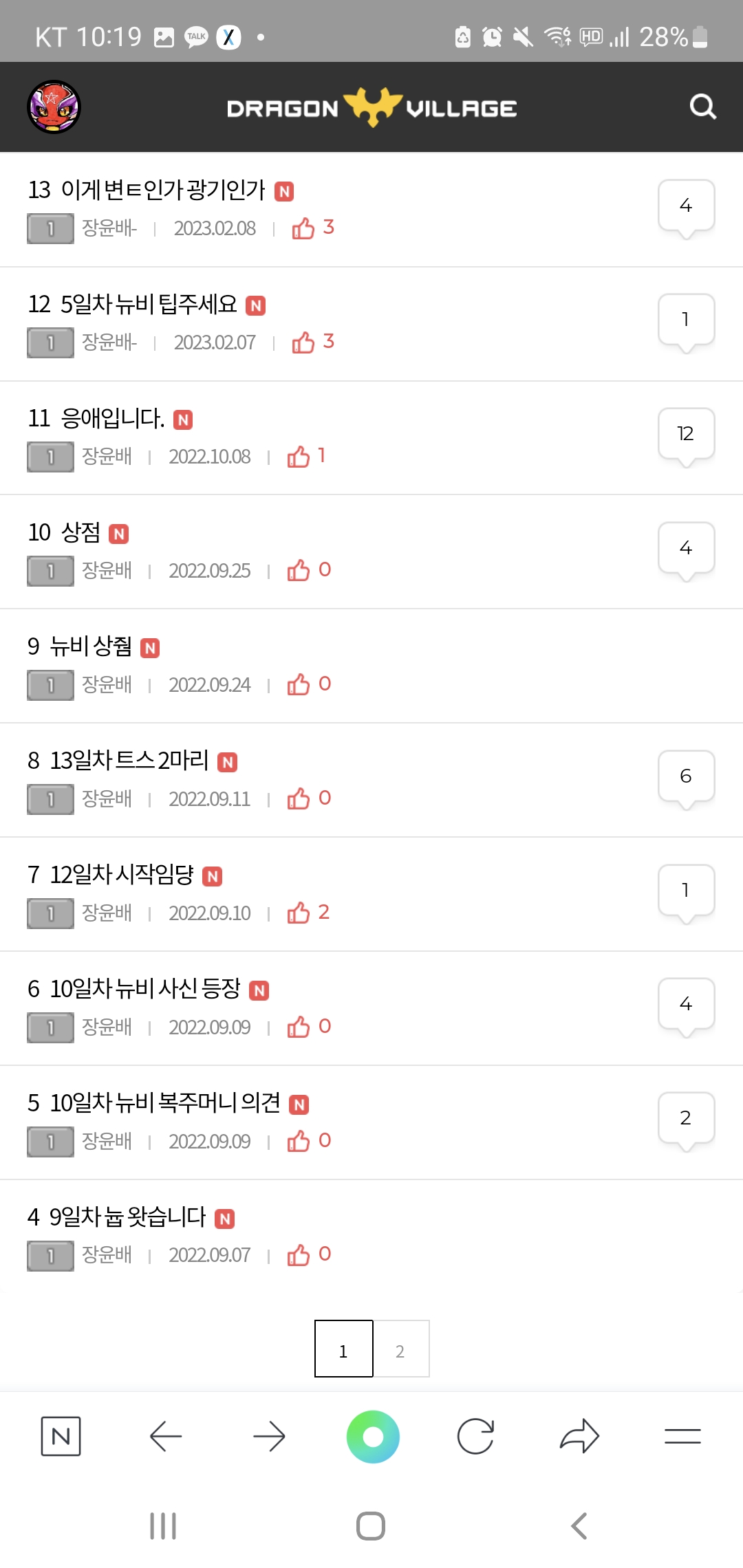Open post 4 9일차 늅 왓습니다

click(x=127, y=1217)
